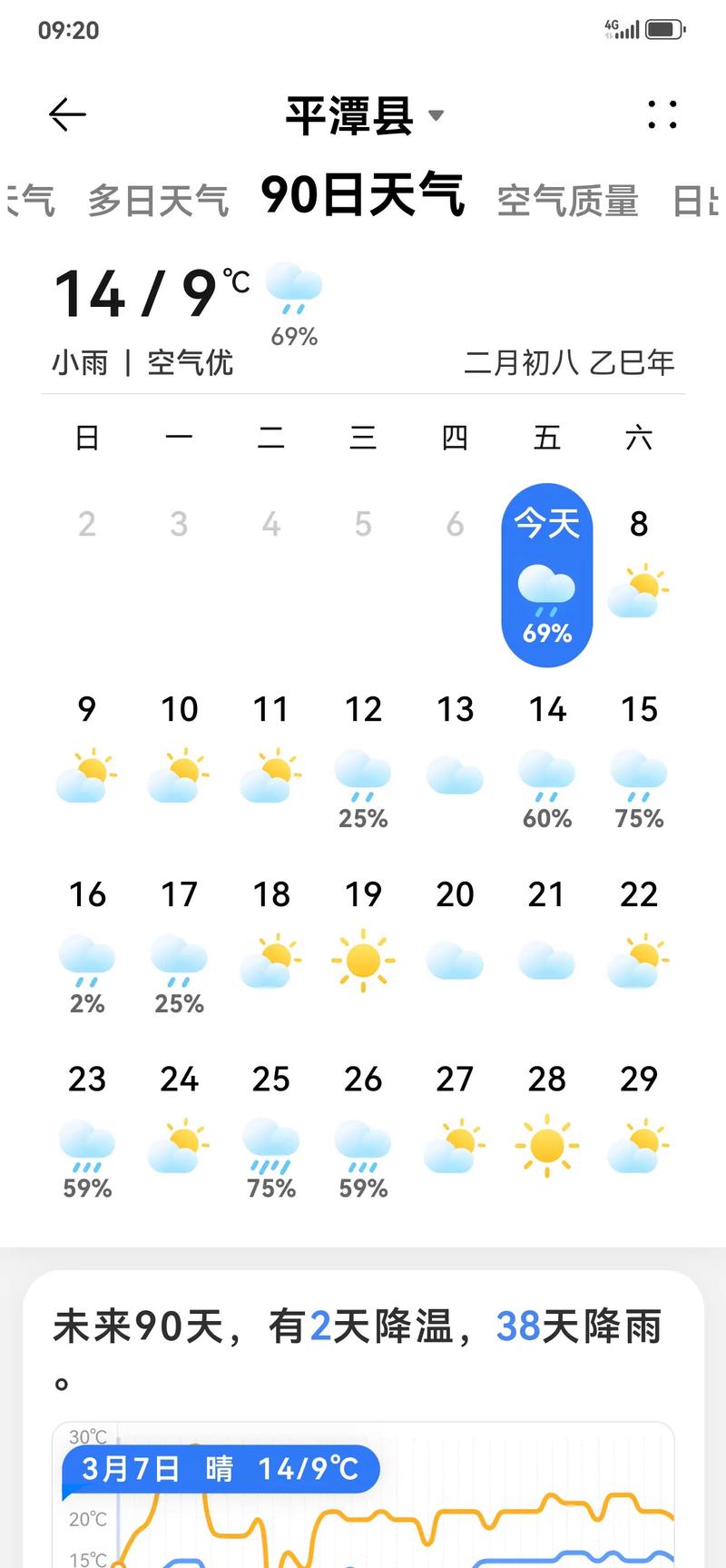Tap the 3月7日 晴 14/9℃ chart tooltip

[221, 1466]
